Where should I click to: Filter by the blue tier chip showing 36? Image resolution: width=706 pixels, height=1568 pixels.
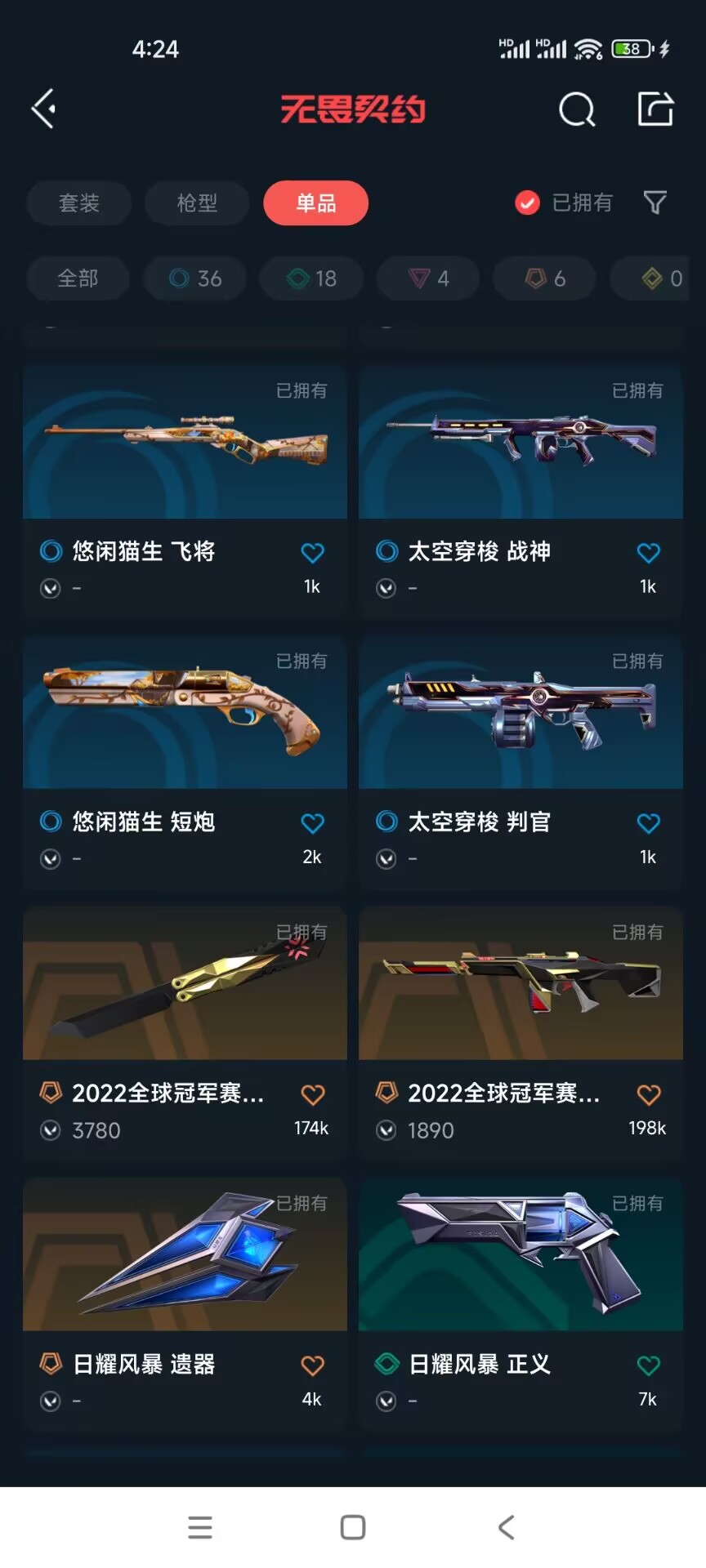click(x=195, y=278)
